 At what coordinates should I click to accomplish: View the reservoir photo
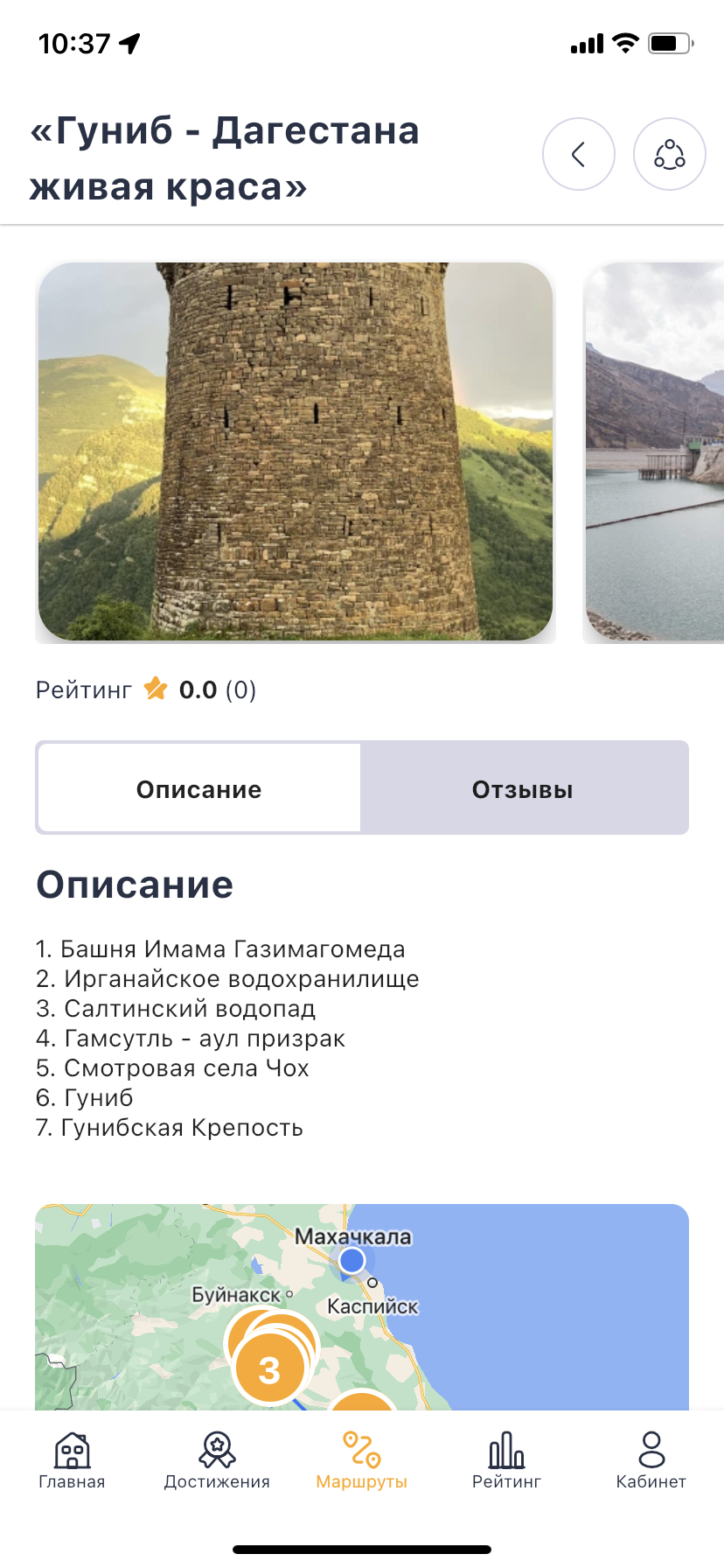654,451
